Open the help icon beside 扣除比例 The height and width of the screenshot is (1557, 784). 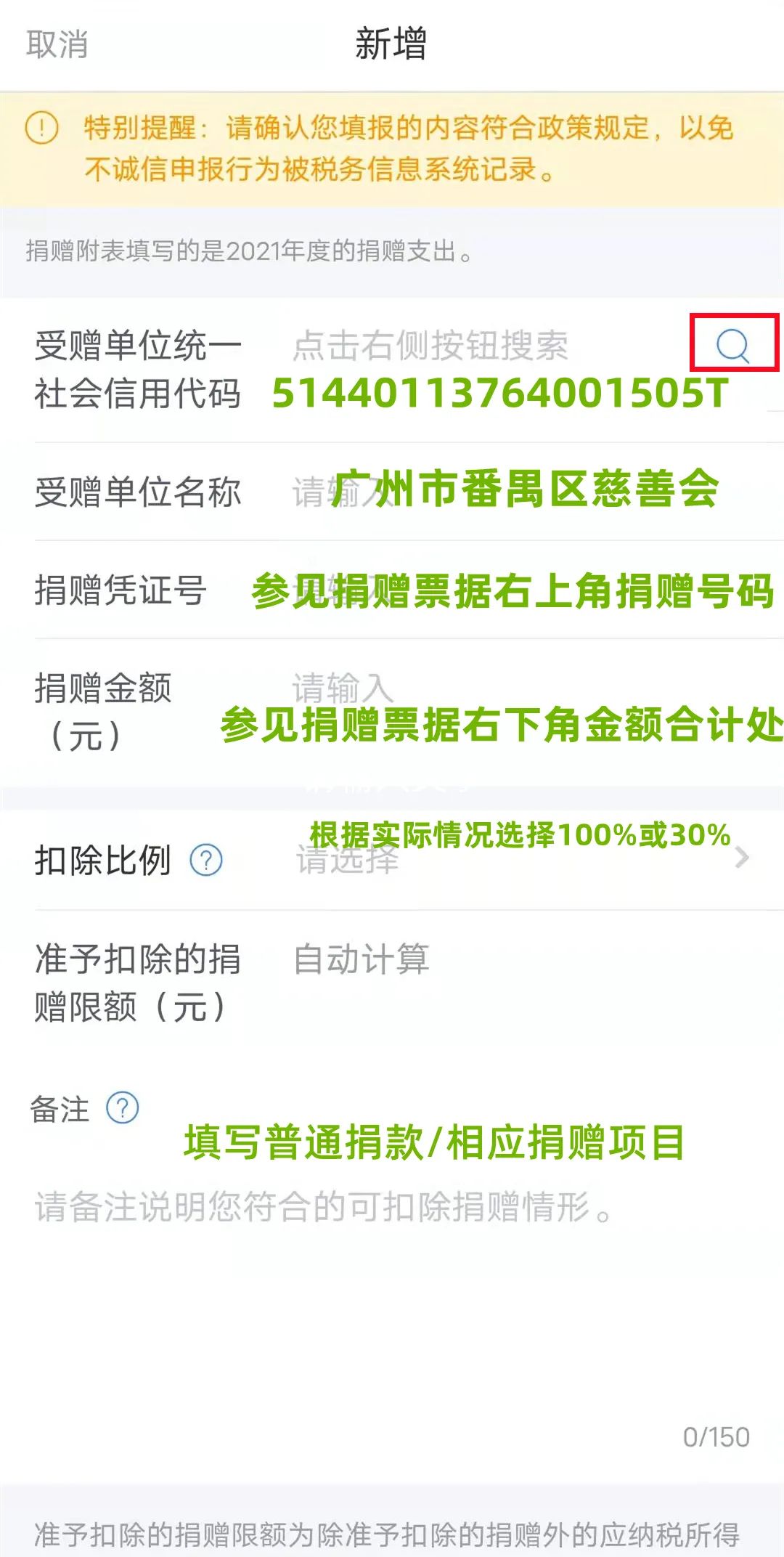click(206, 860)
